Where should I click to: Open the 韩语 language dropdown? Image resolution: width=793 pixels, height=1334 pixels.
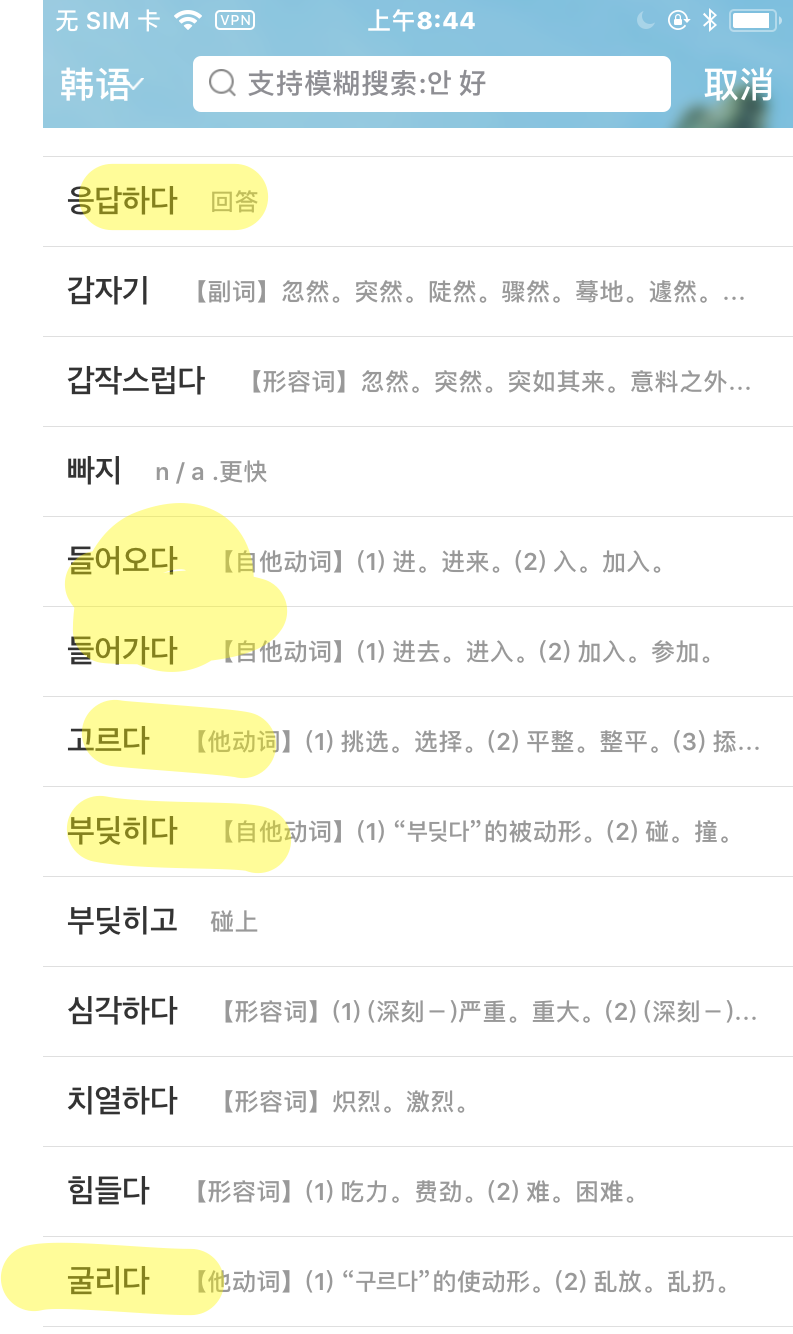point(102,84)
